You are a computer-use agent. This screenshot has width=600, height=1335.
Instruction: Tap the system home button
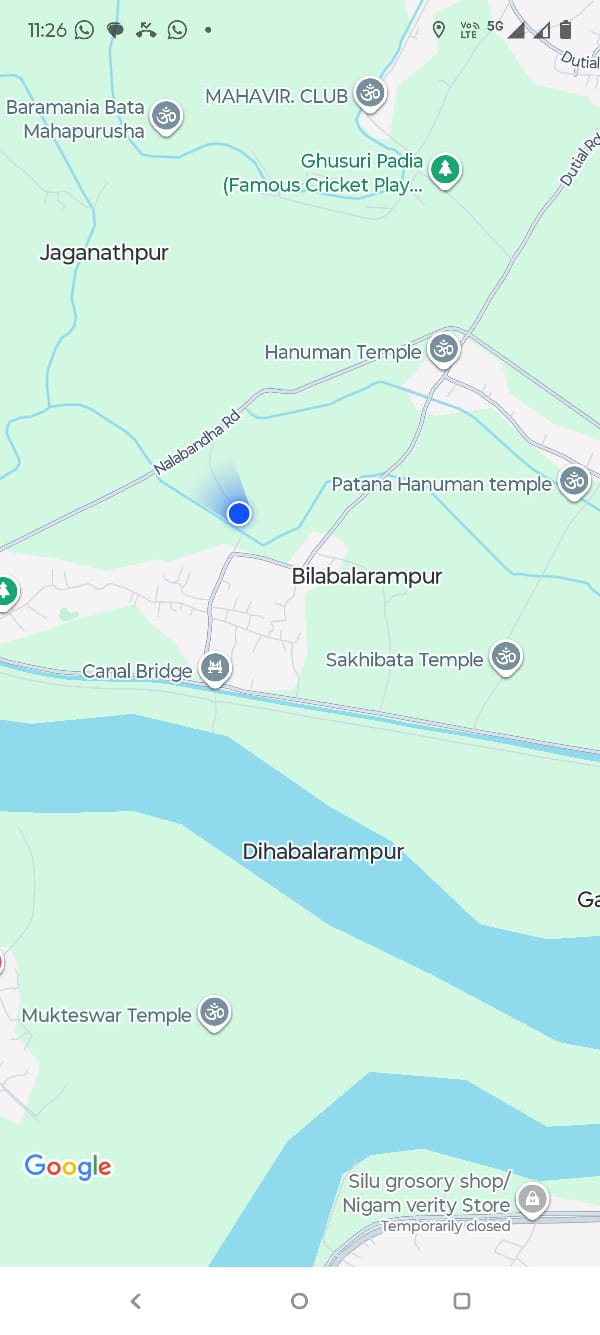[x=299, y=1301]
